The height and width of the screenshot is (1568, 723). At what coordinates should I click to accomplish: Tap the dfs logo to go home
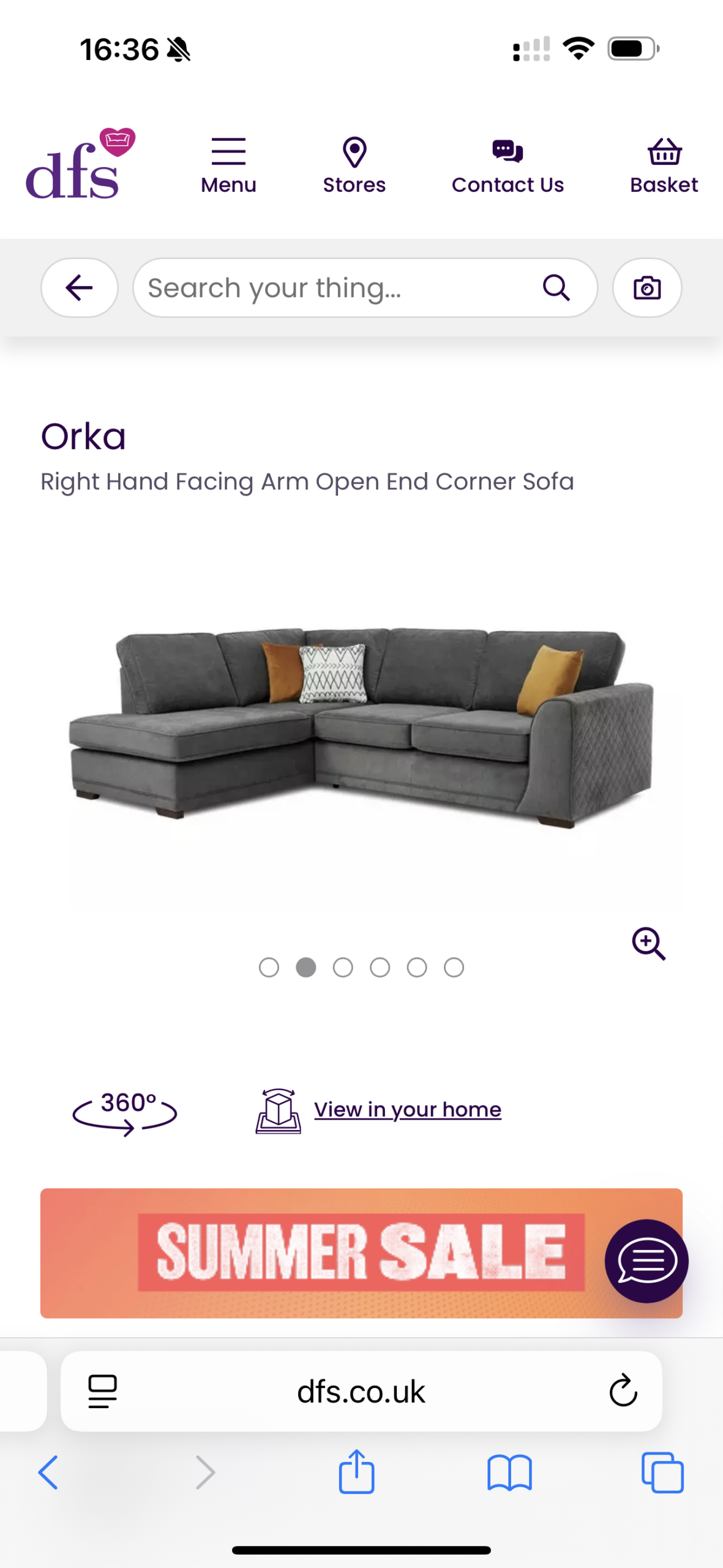(80, 164)
